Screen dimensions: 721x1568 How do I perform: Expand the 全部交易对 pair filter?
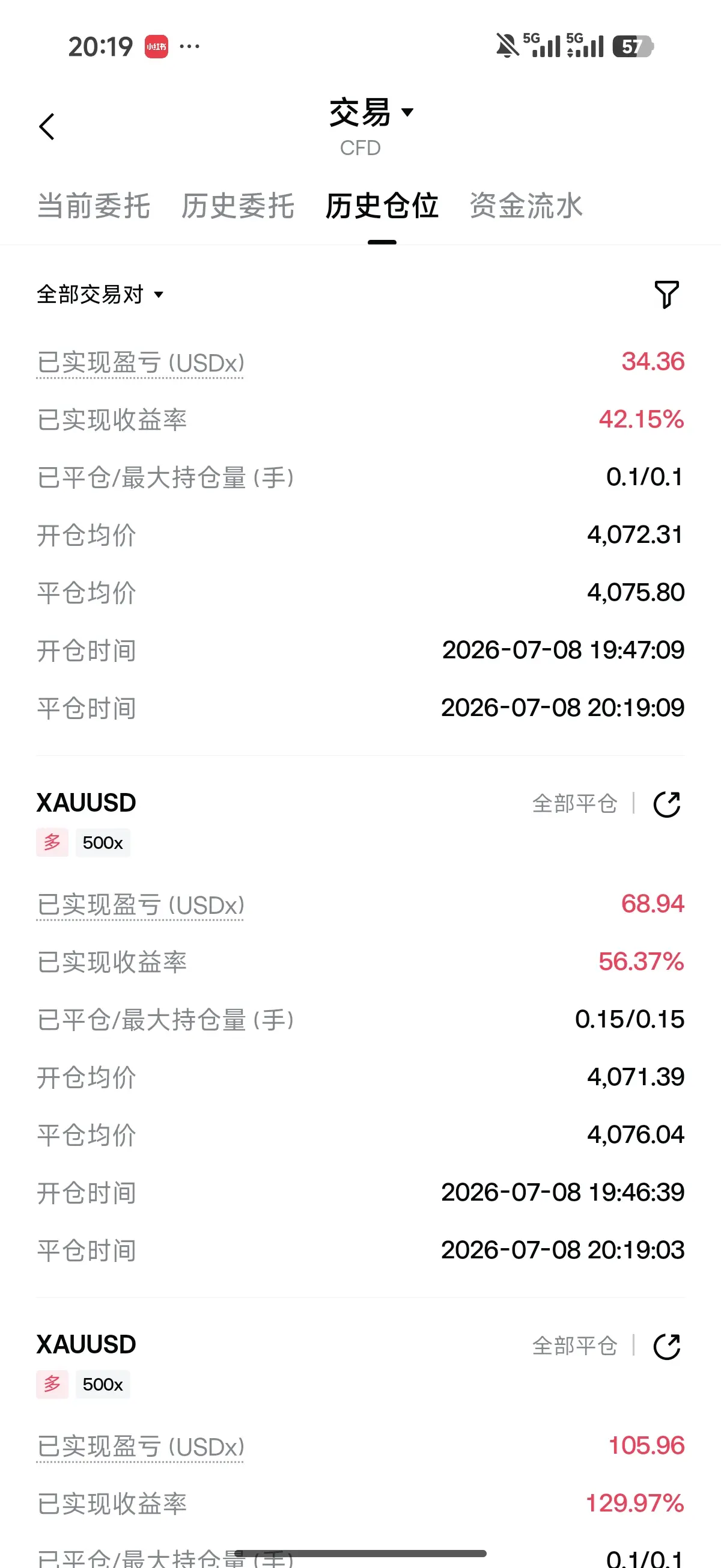(x=100, y=295)
